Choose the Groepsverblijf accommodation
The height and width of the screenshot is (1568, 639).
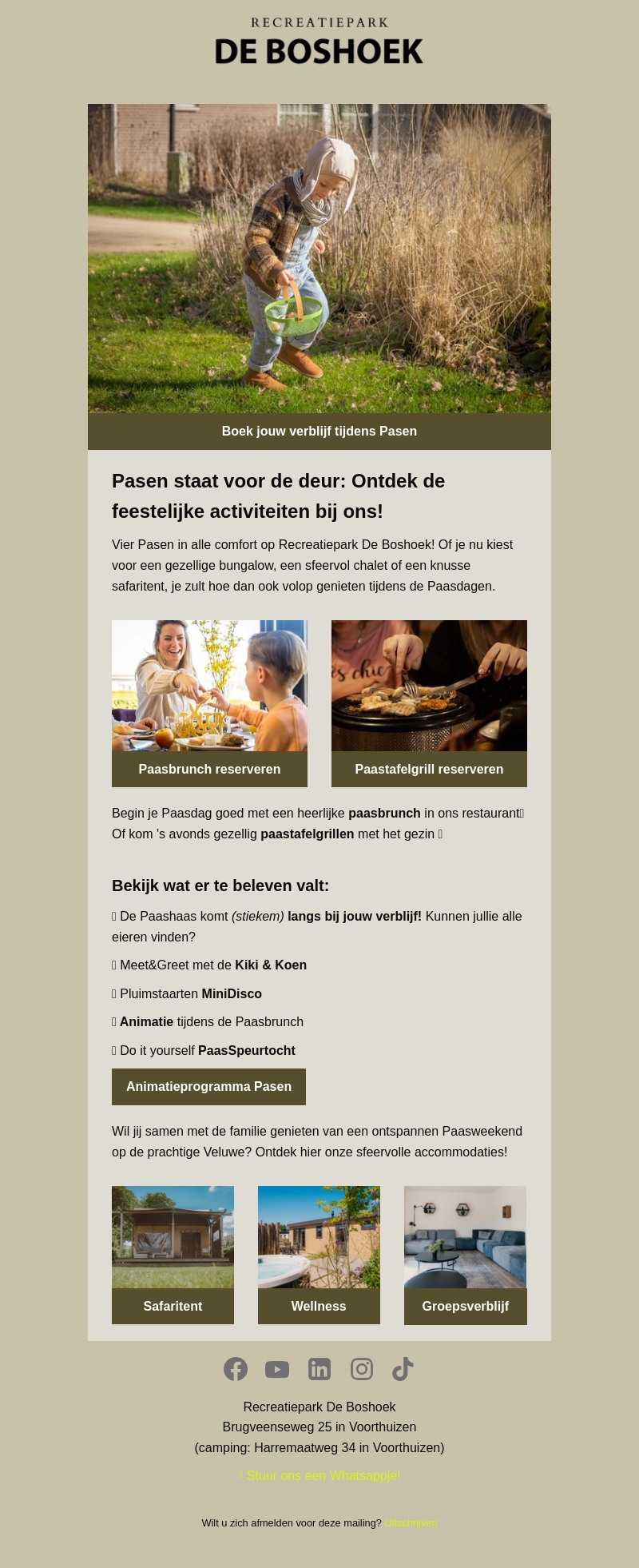(x=465, y=1306)
